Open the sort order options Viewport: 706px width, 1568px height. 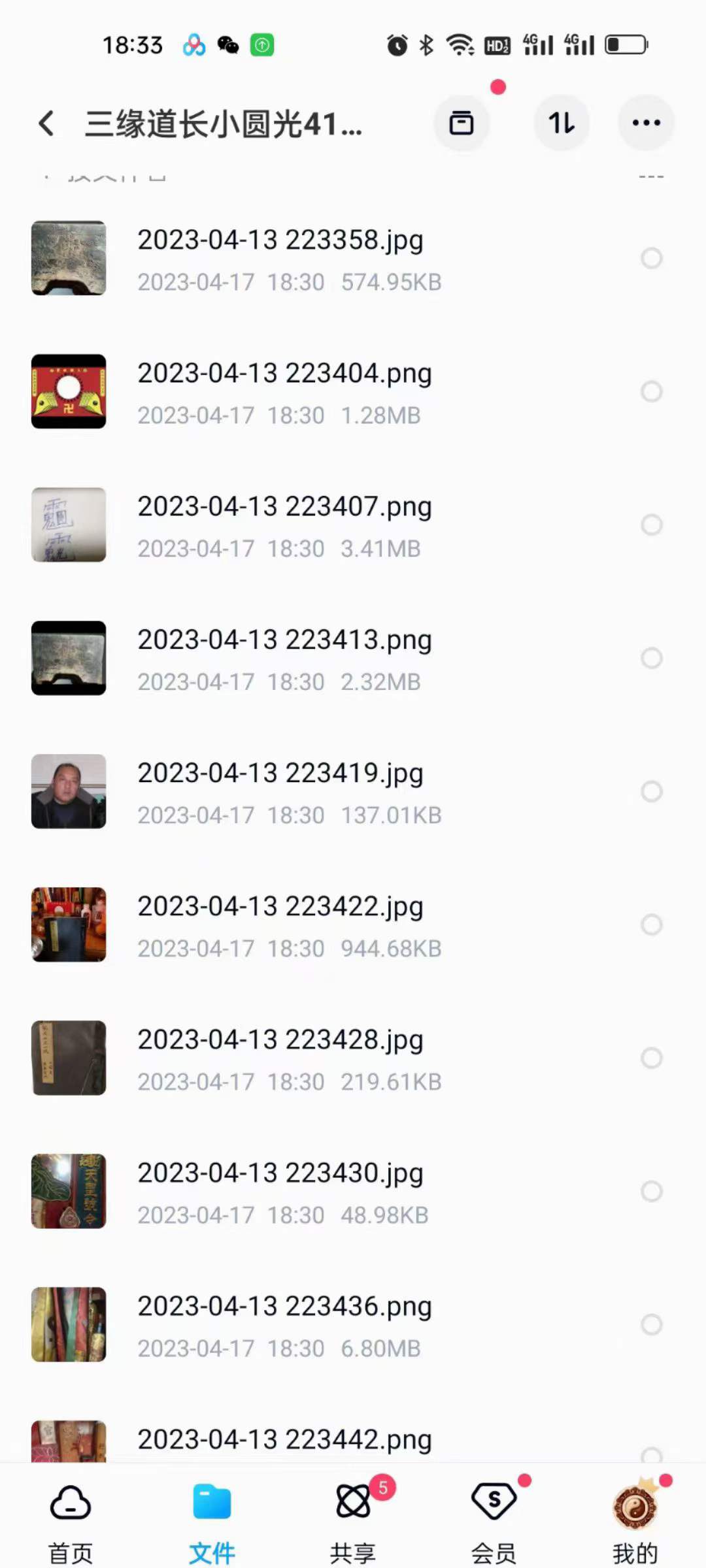[562, 123]
